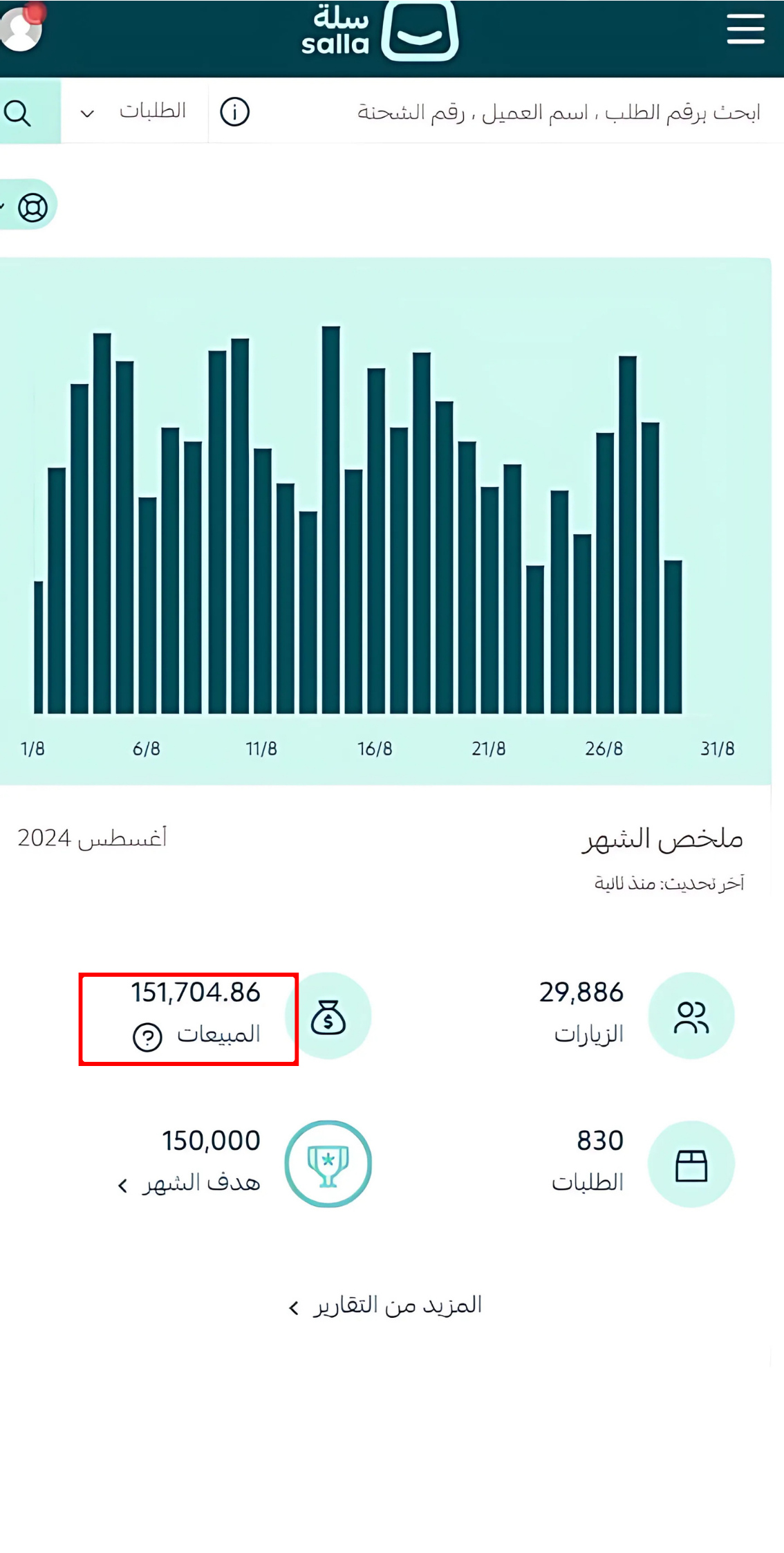Open the hamburger menu

click(745, 29)
